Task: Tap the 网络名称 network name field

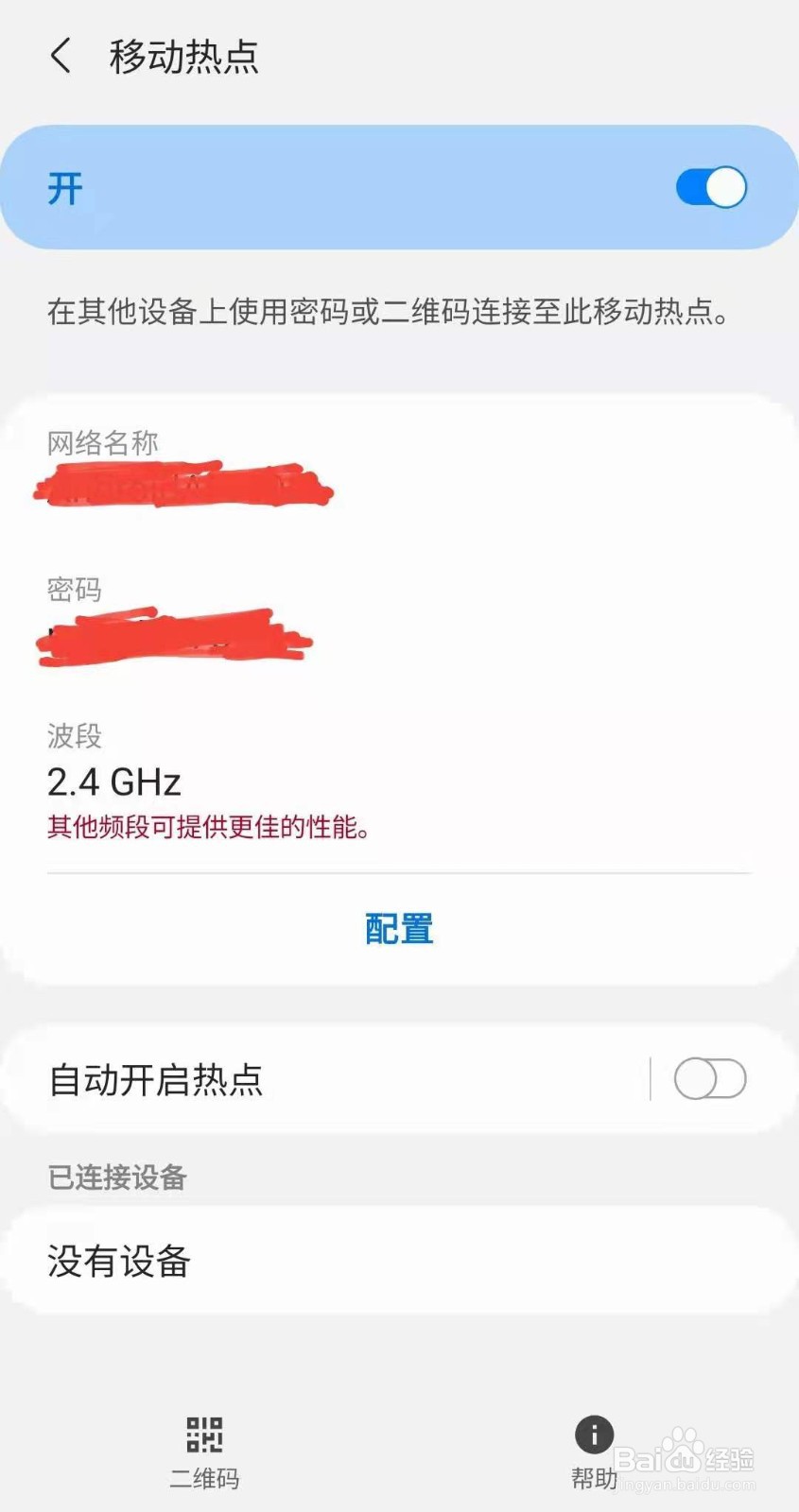Action: 104,444
